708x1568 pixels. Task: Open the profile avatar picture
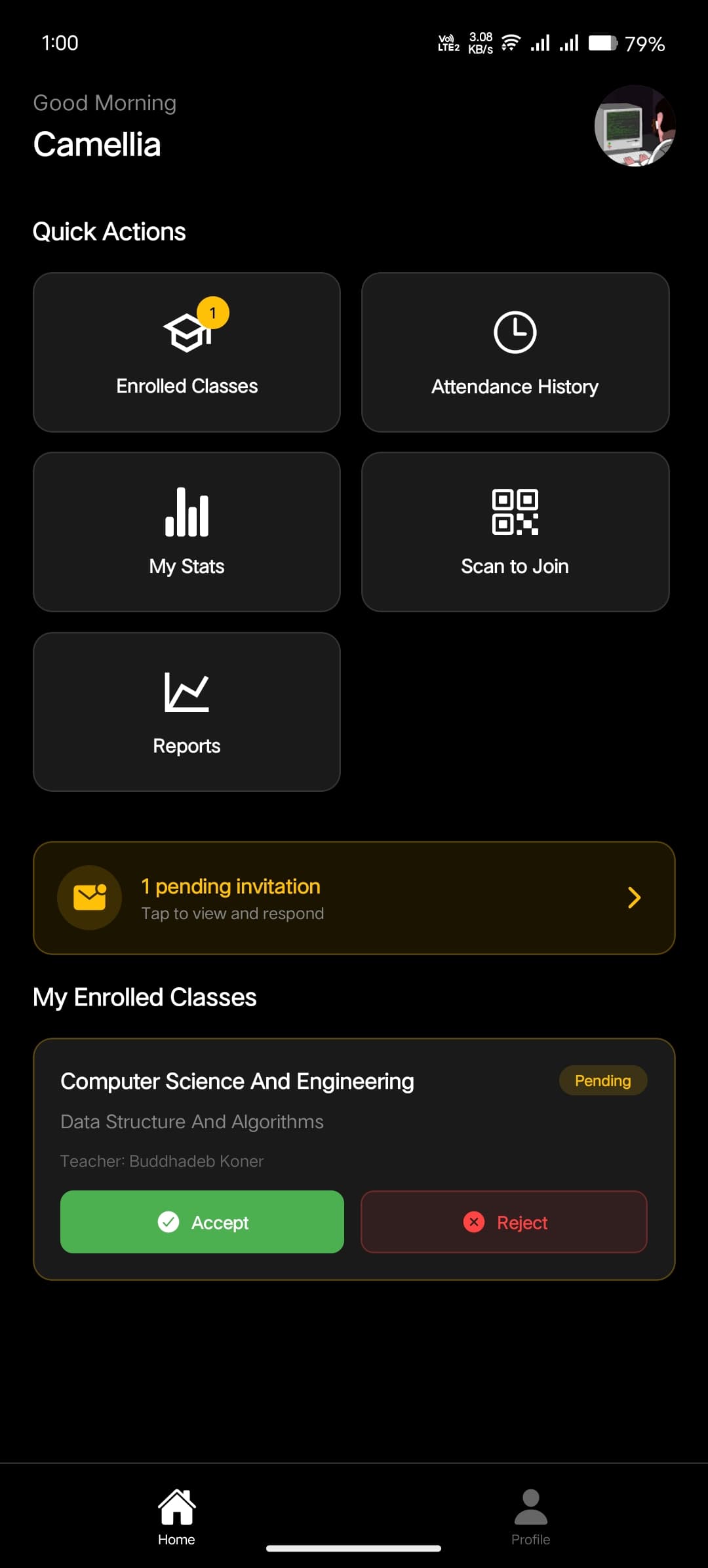tap(635, 125)
